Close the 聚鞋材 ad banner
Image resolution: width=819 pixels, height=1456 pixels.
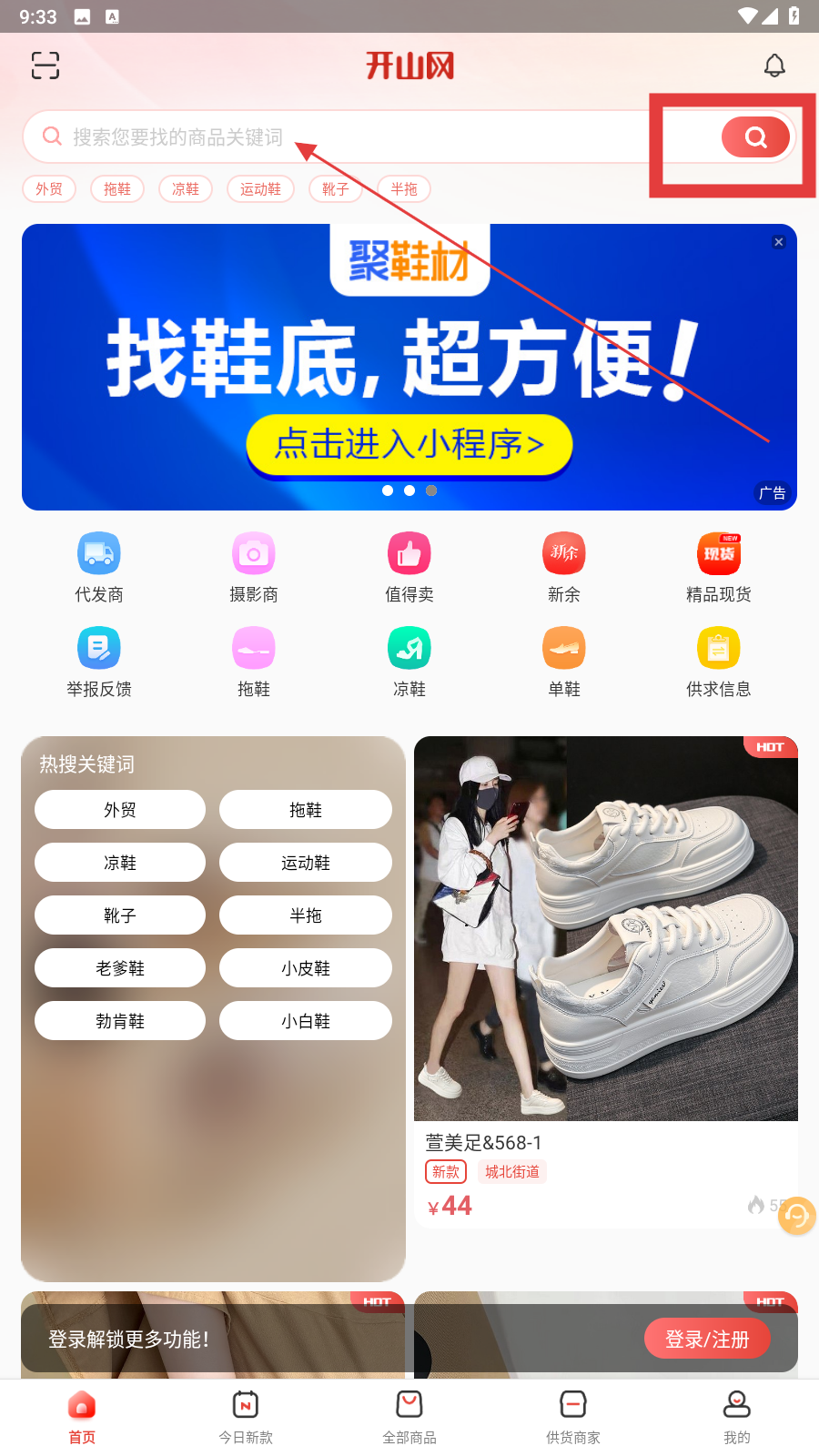click(778, 242)
